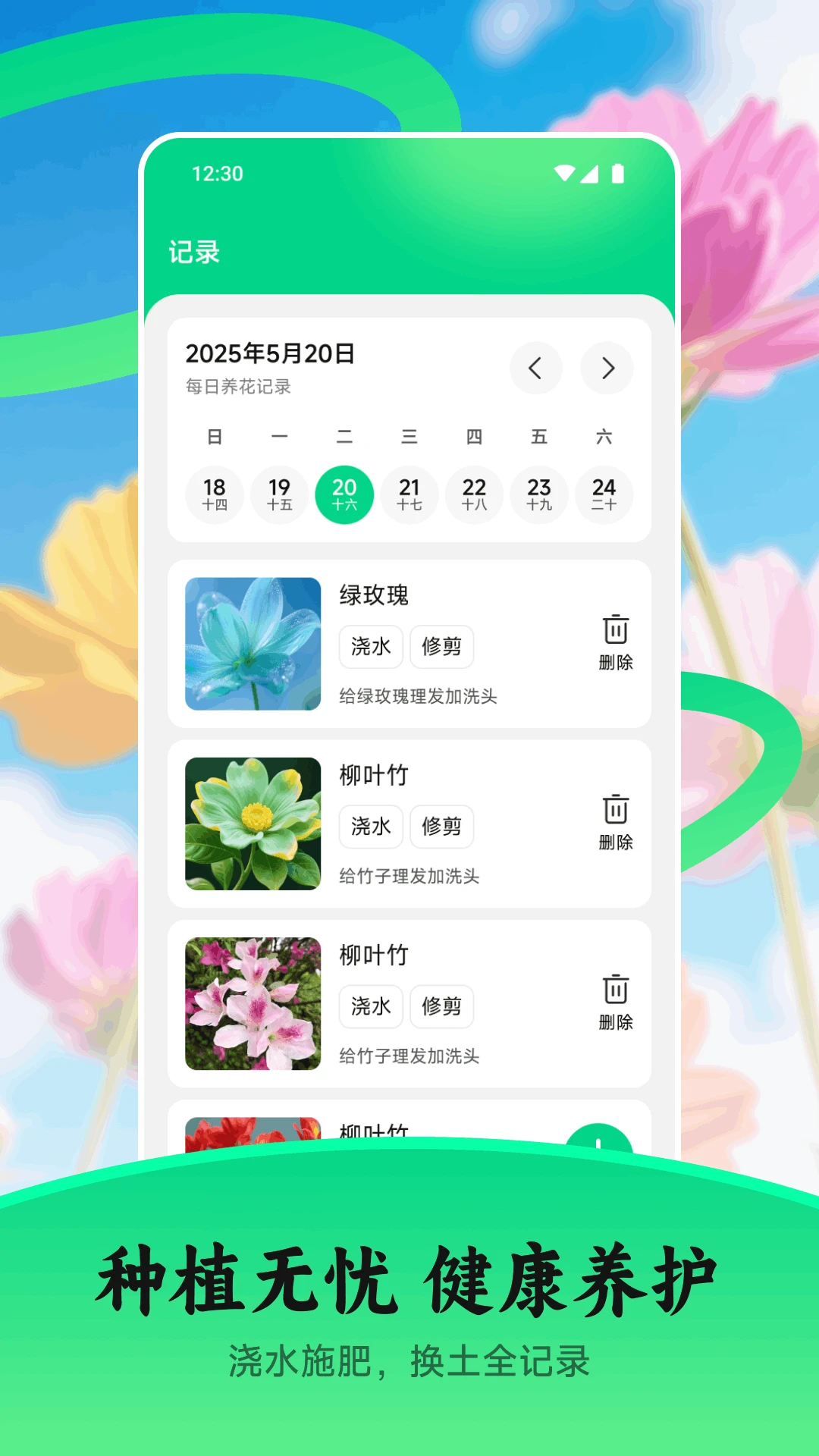
Task: Tap the 每日养花记录 subtitle label
Action: 237,388
